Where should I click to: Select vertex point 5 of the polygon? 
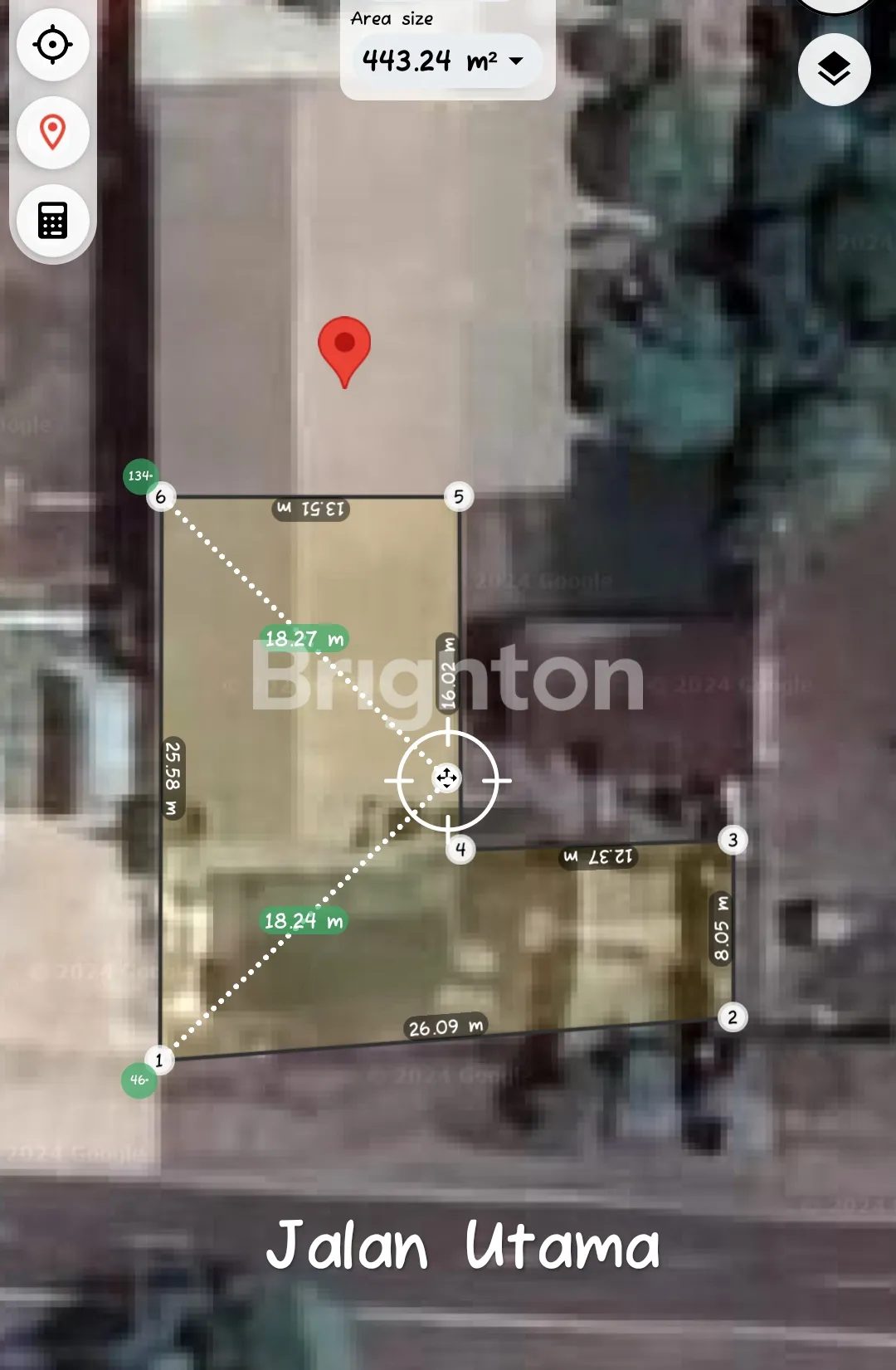[459, 496]
